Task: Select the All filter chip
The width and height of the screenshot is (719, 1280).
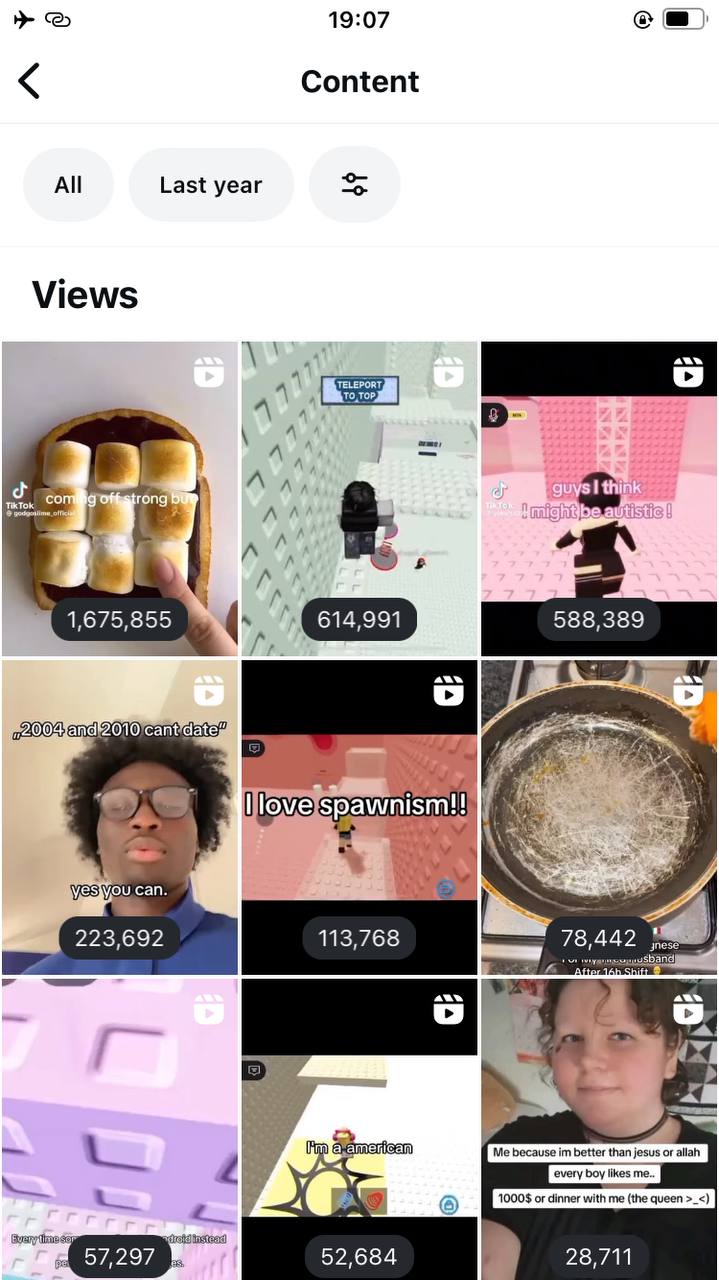Action: tap(68, 185)
